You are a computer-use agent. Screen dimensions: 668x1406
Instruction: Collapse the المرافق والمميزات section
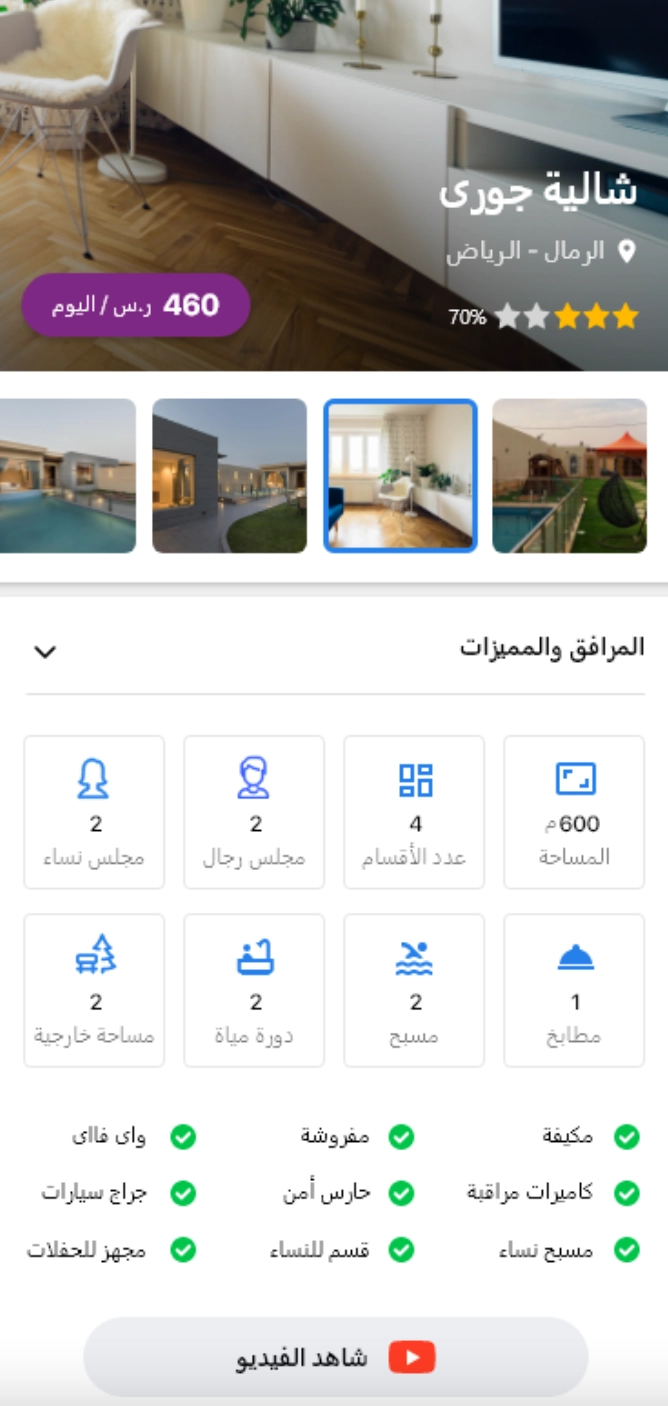click(45, 652)
